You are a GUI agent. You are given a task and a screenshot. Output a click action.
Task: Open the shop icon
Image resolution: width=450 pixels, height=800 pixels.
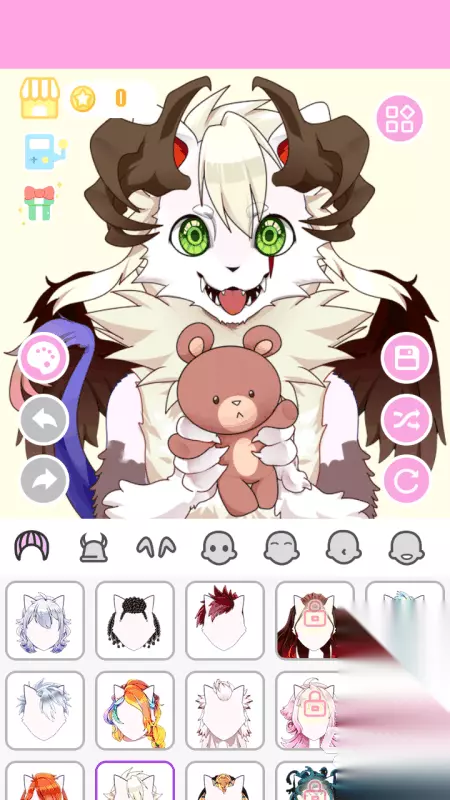(x=40, y=98)
